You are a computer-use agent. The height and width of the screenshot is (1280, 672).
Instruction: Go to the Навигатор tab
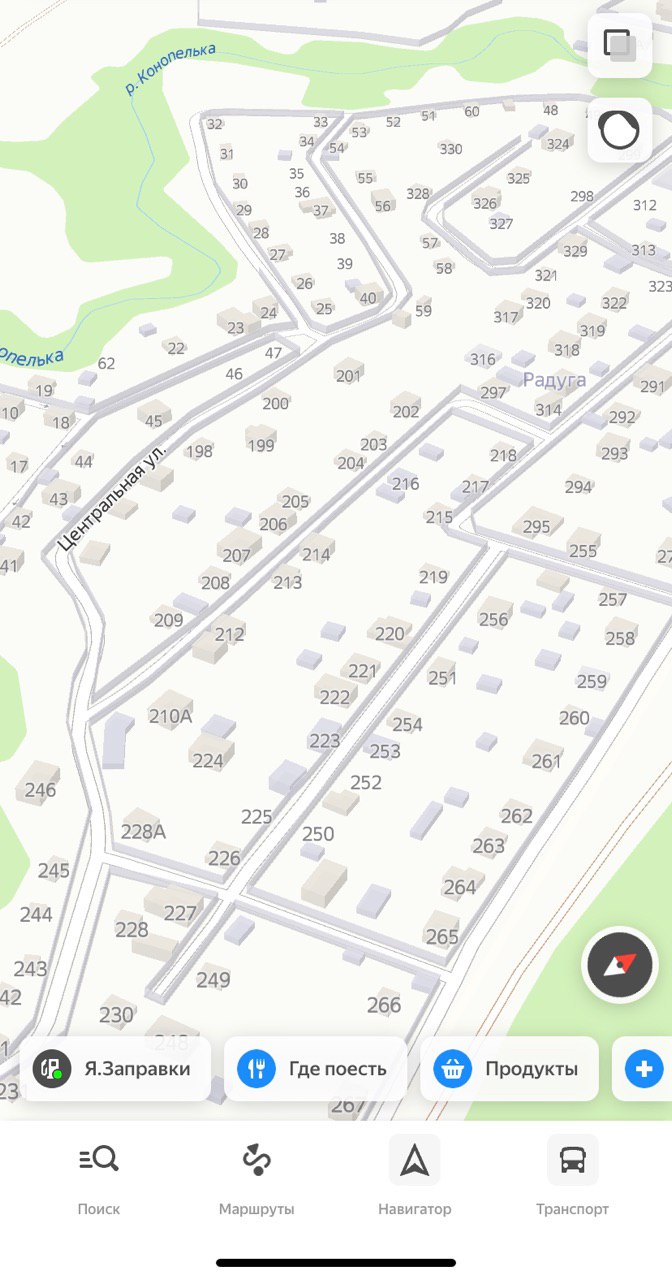click(x=415, y=1179)
